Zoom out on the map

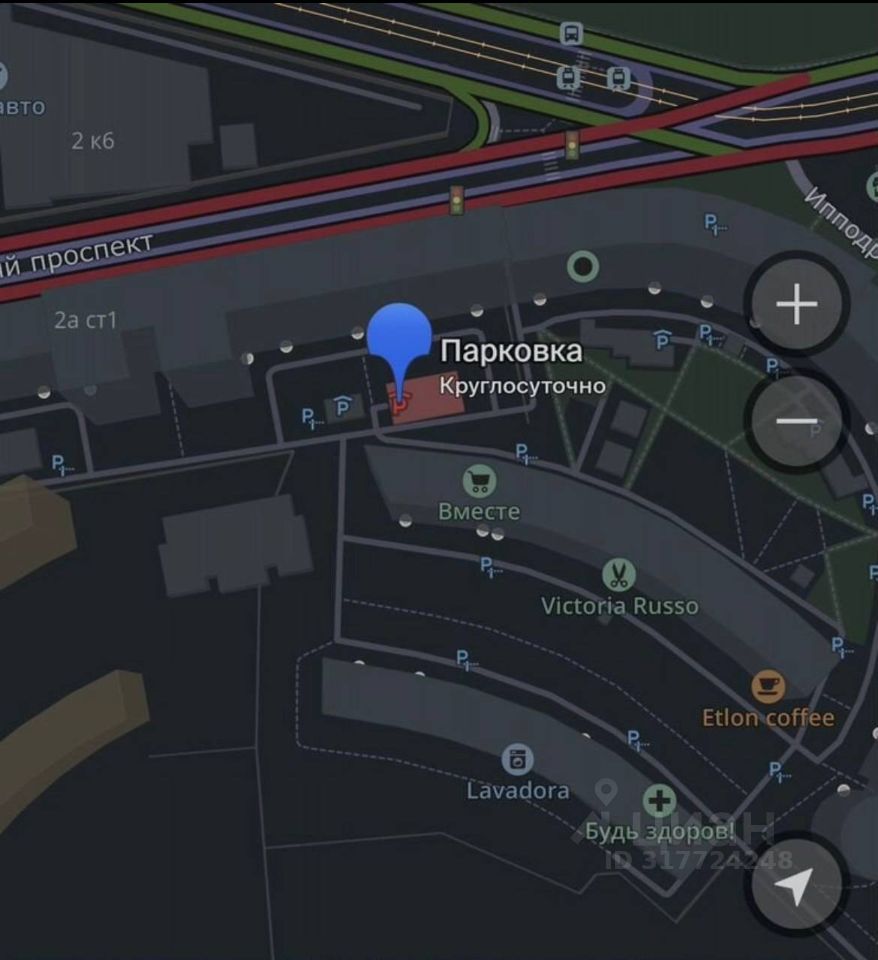[x=796, y=421]
